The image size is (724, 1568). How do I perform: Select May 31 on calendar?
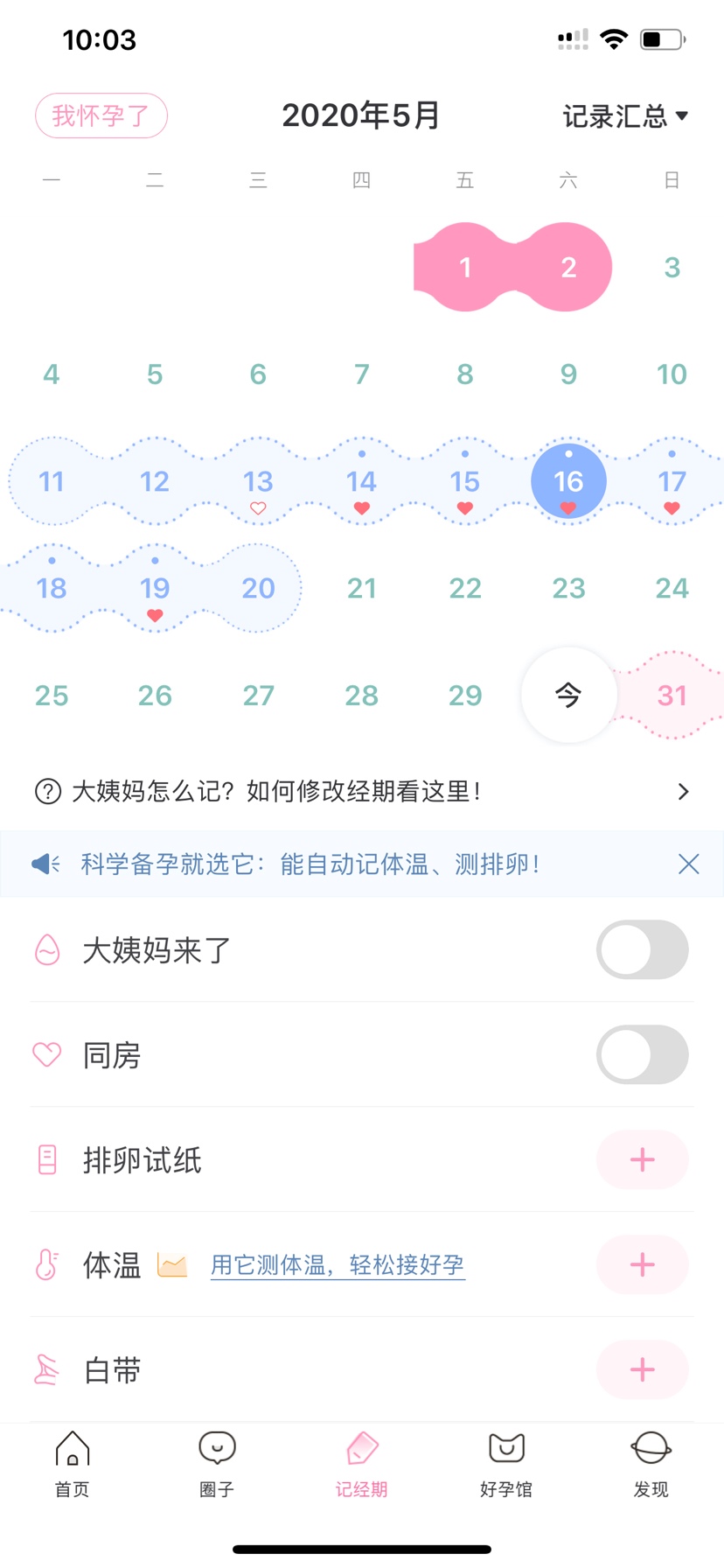[x=672, y=695]
